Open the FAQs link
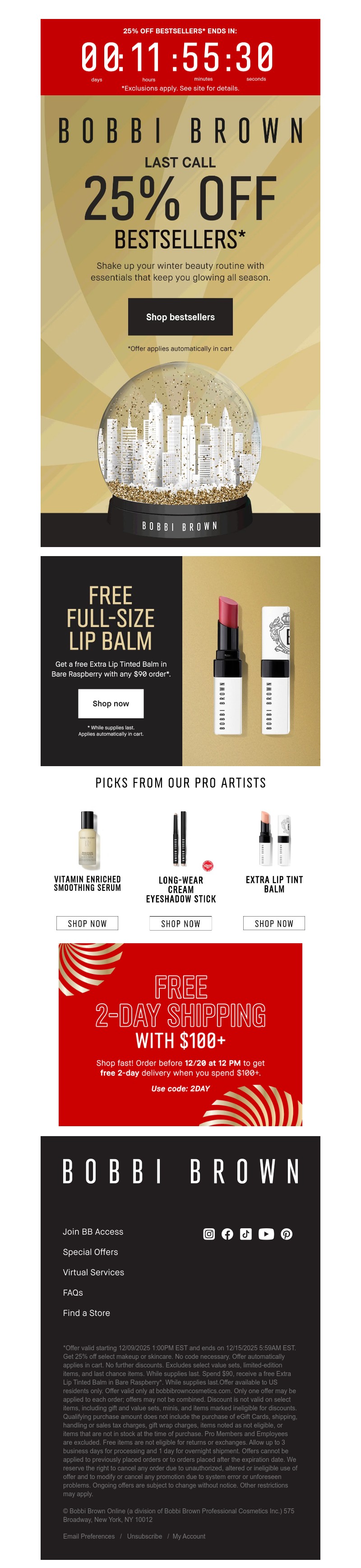Viewport: 361px width, 1568px height. (73, 1292)
